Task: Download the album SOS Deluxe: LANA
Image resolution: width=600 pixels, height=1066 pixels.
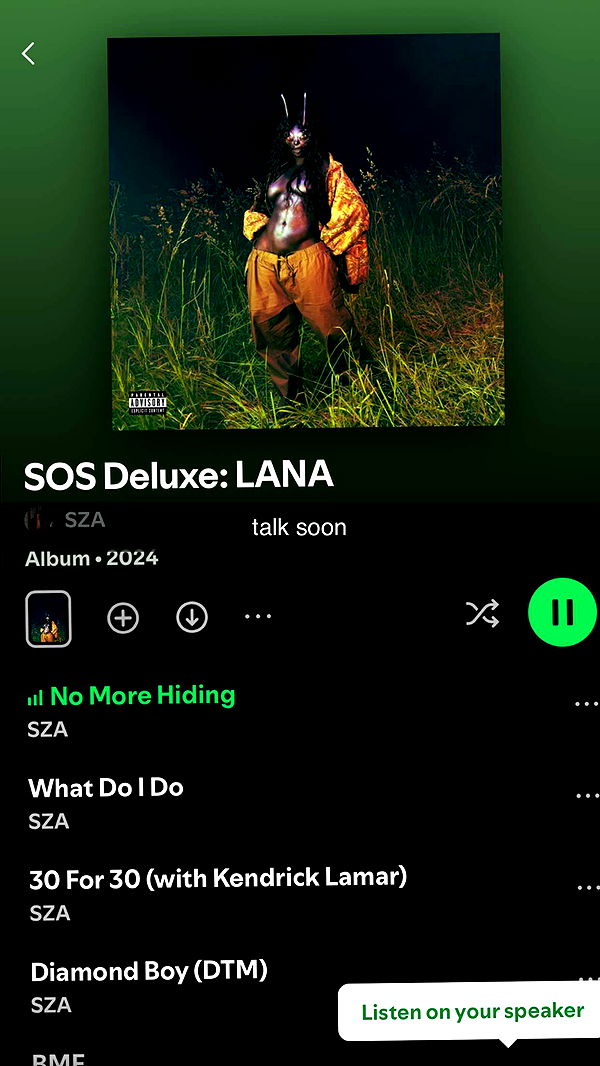Action: 192,618
